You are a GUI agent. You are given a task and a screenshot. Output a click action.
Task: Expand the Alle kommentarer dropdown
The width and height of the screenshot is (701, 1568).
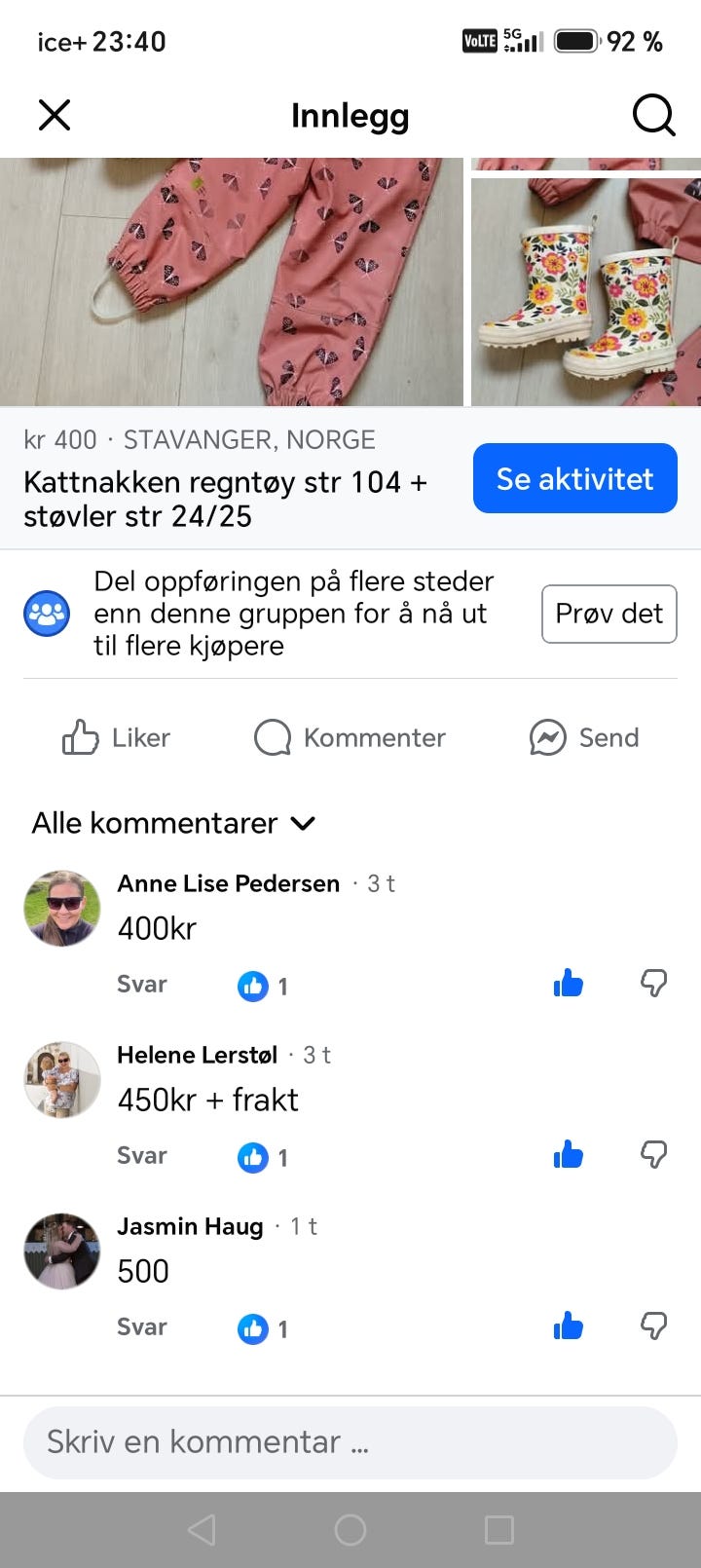coord(173,823)
